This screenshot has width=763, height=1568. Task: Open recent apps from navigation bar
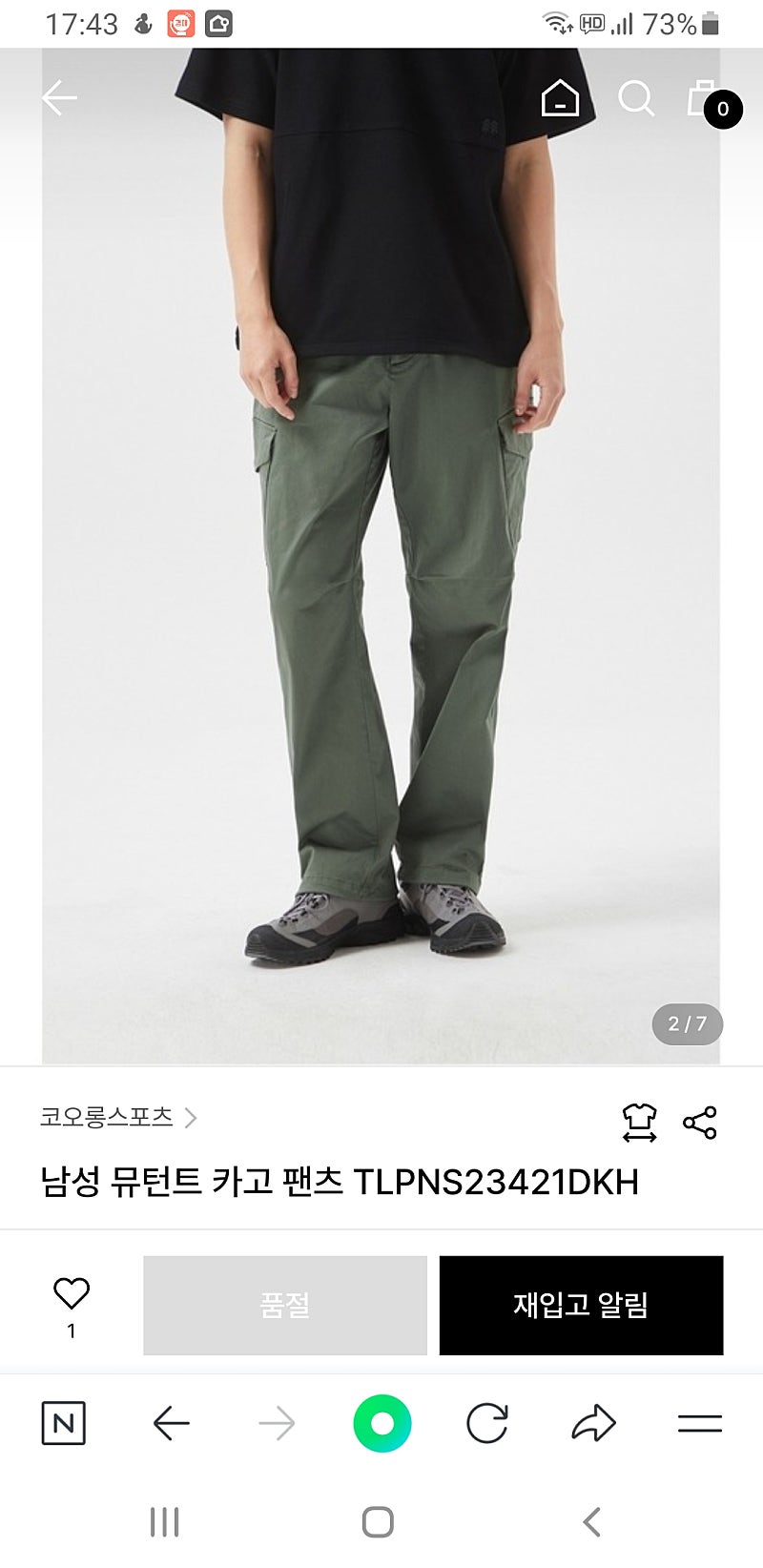[164, 1521]
